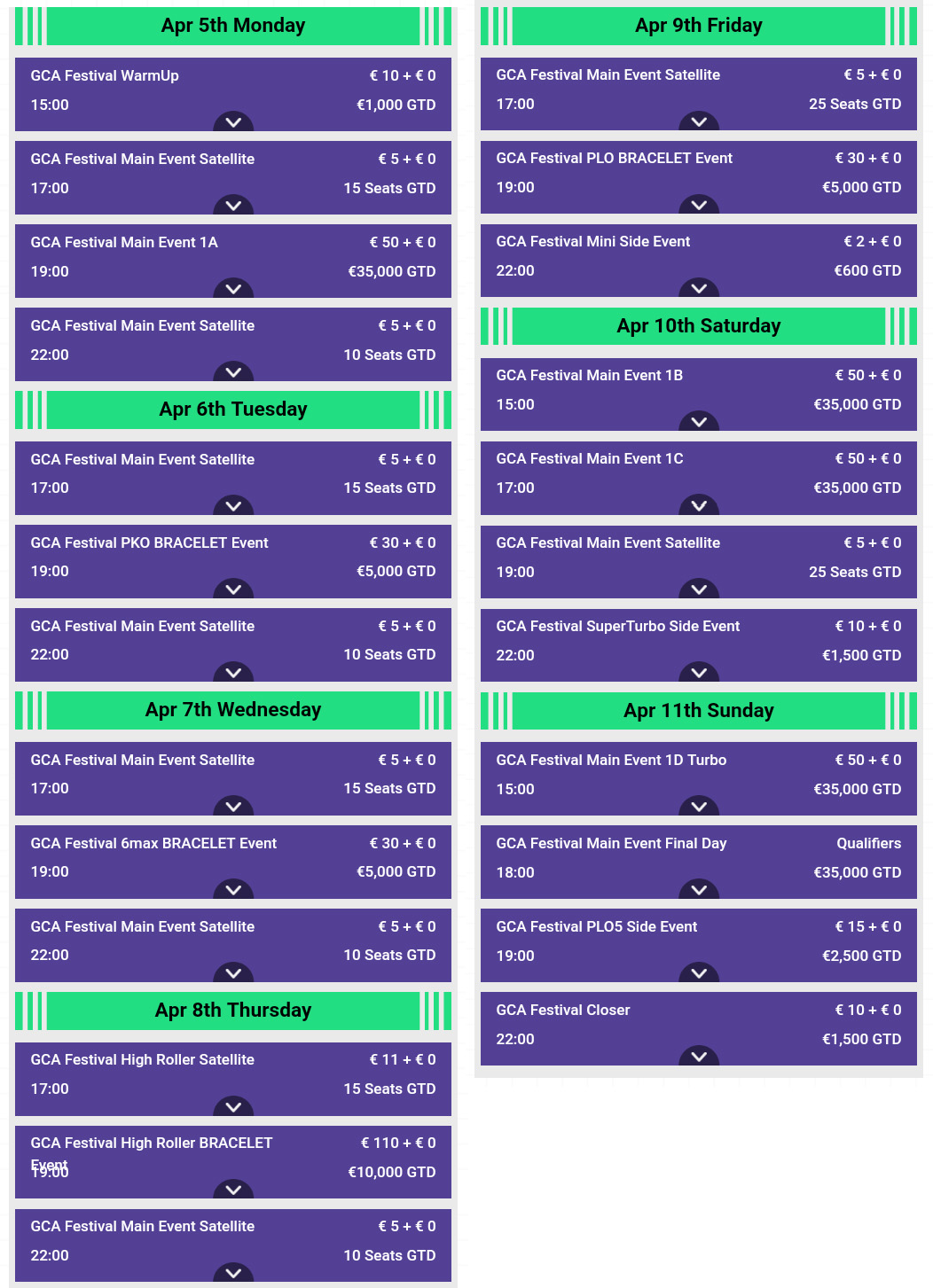Expand the High Roller BRACELET Event

tap(233, 1190)
